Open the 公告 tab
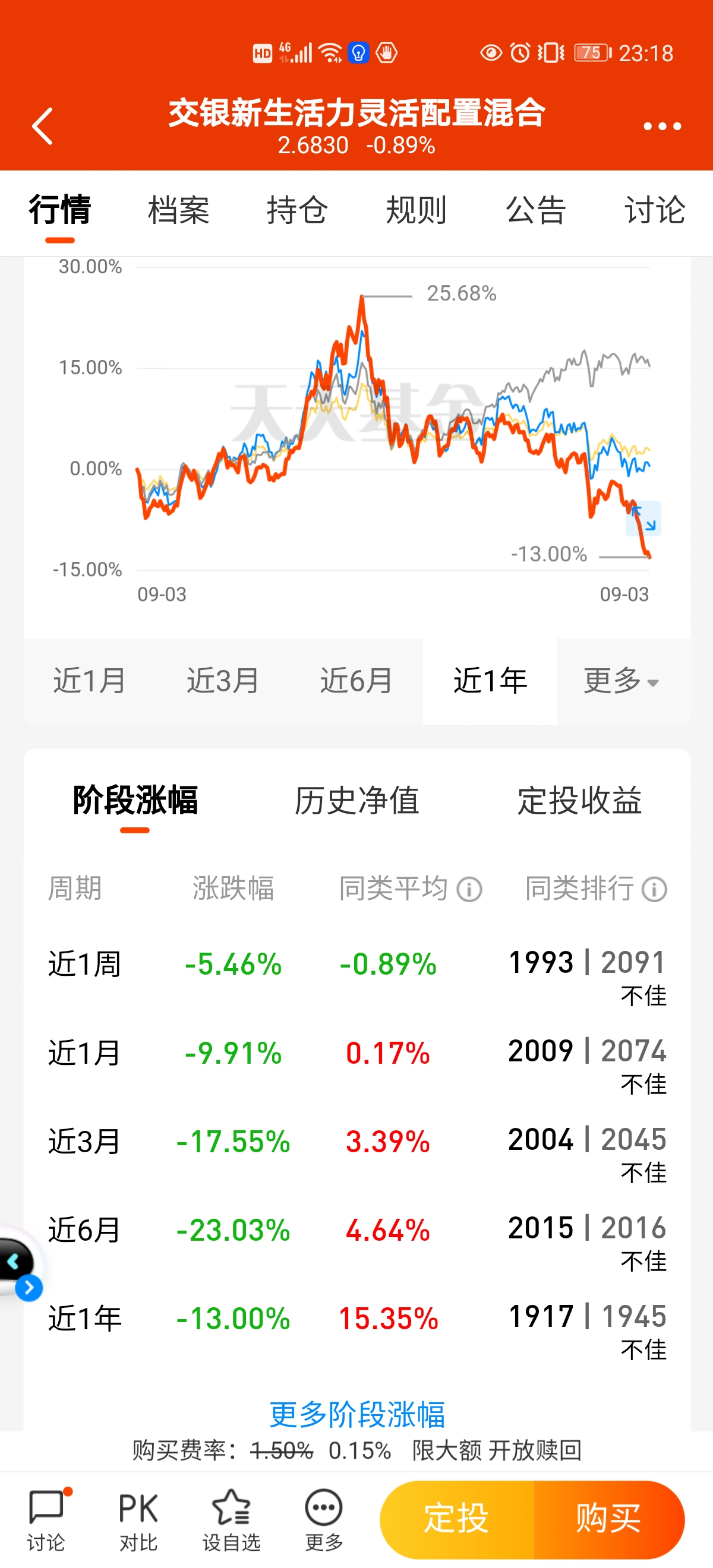The image size is (713, 1568). coord(536,210)
